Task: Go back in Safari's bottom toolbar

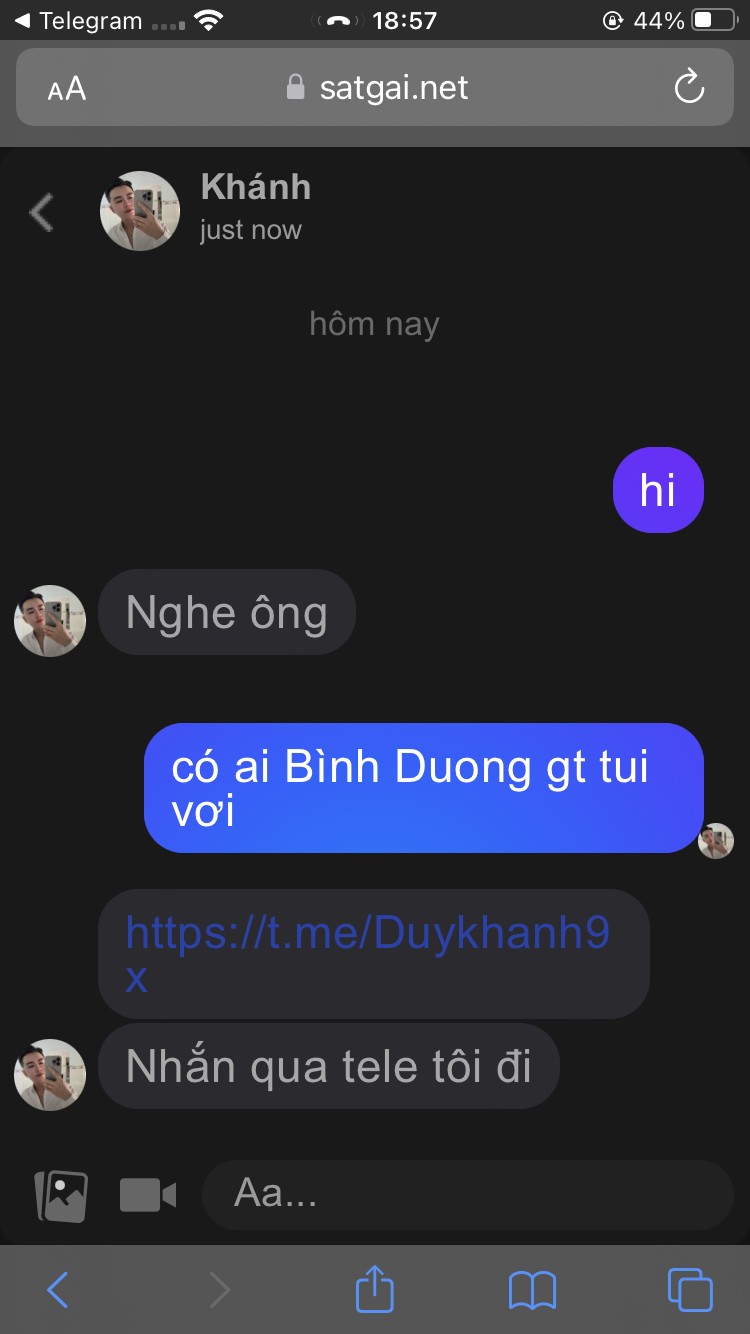Action: (58, 1290)
